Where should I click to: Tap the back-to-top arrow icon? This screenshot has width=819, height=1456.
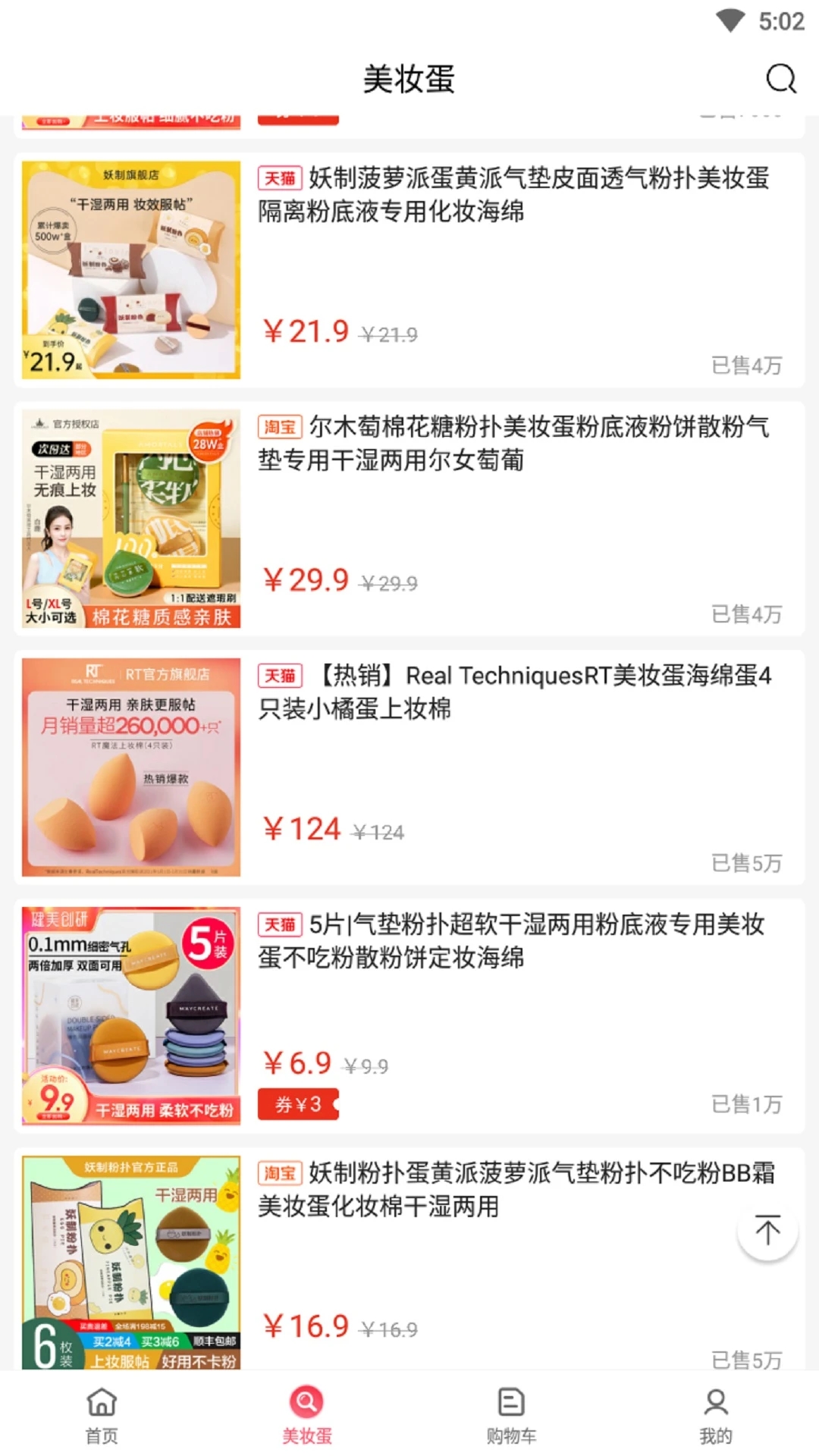(x=768, y=1232)
